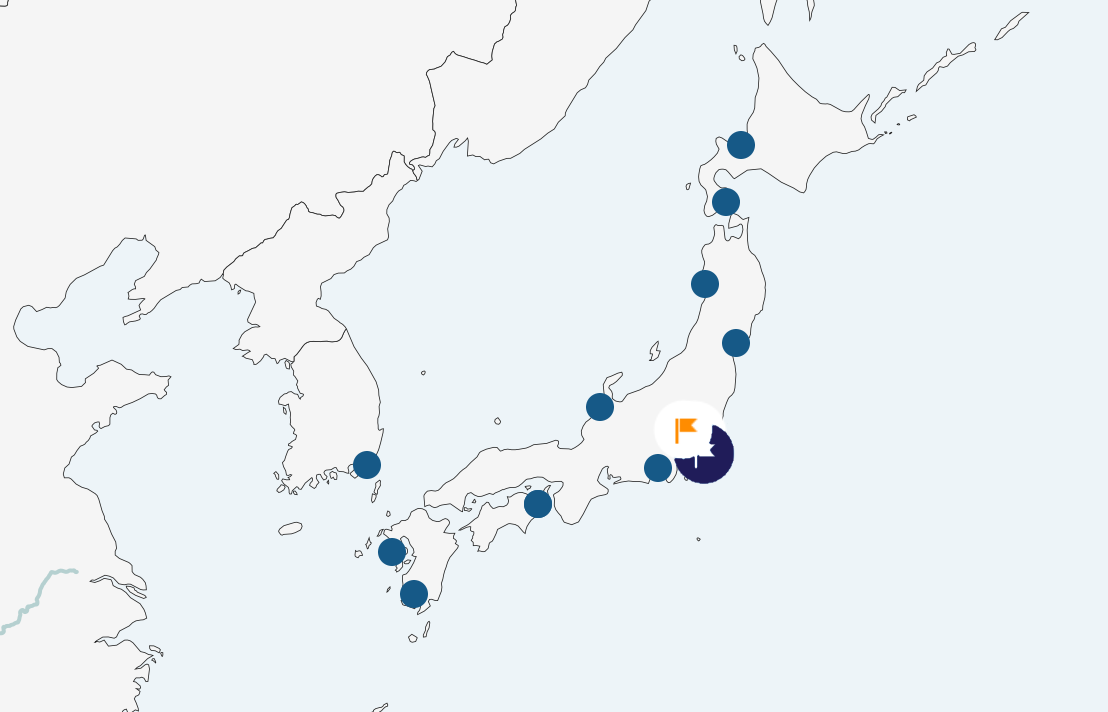
Task: Tap the marker on northern Honshu's east coast
Action: coord(736,343)
